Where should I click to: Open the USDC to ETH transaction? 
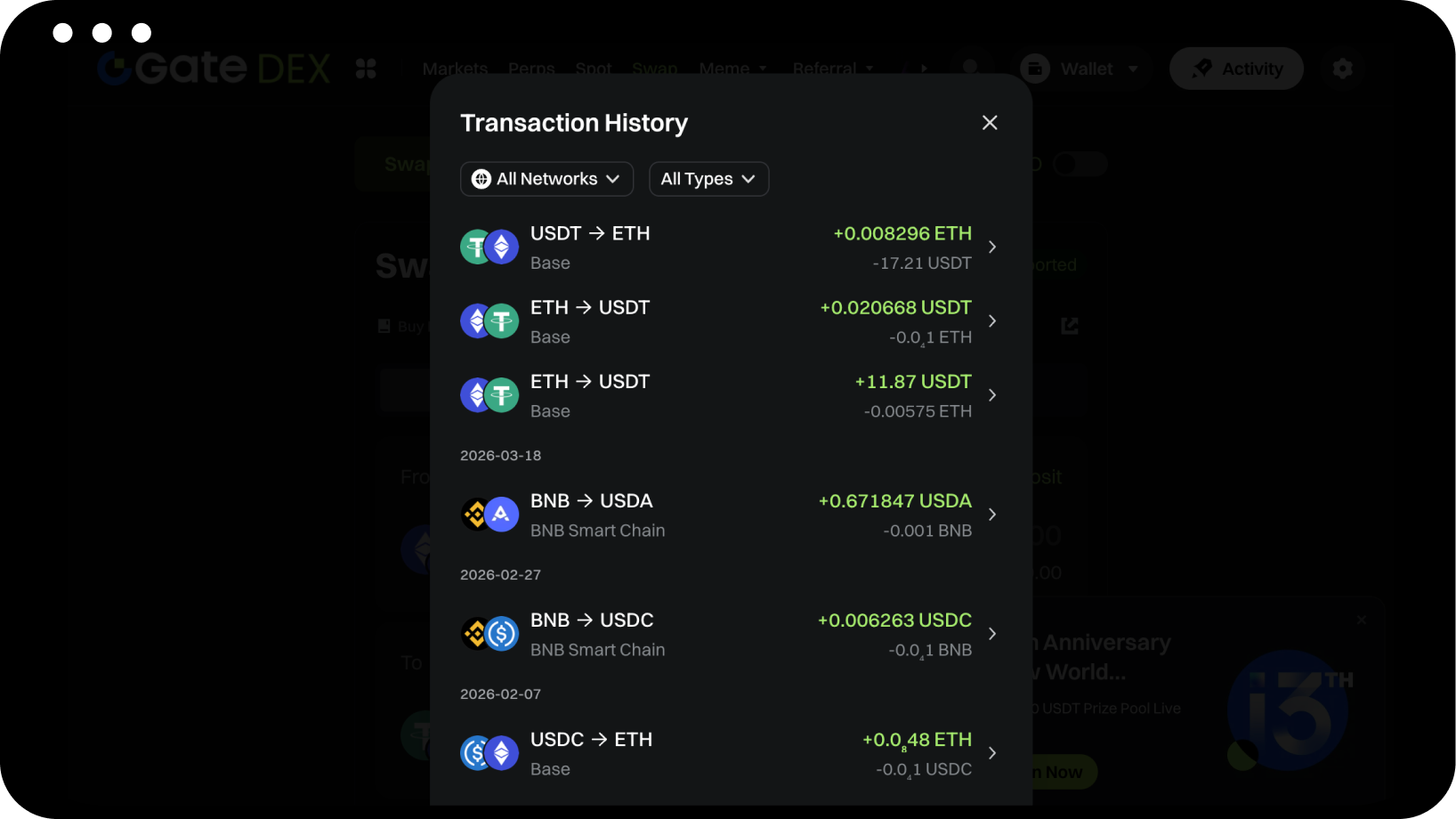pos(730,753)
